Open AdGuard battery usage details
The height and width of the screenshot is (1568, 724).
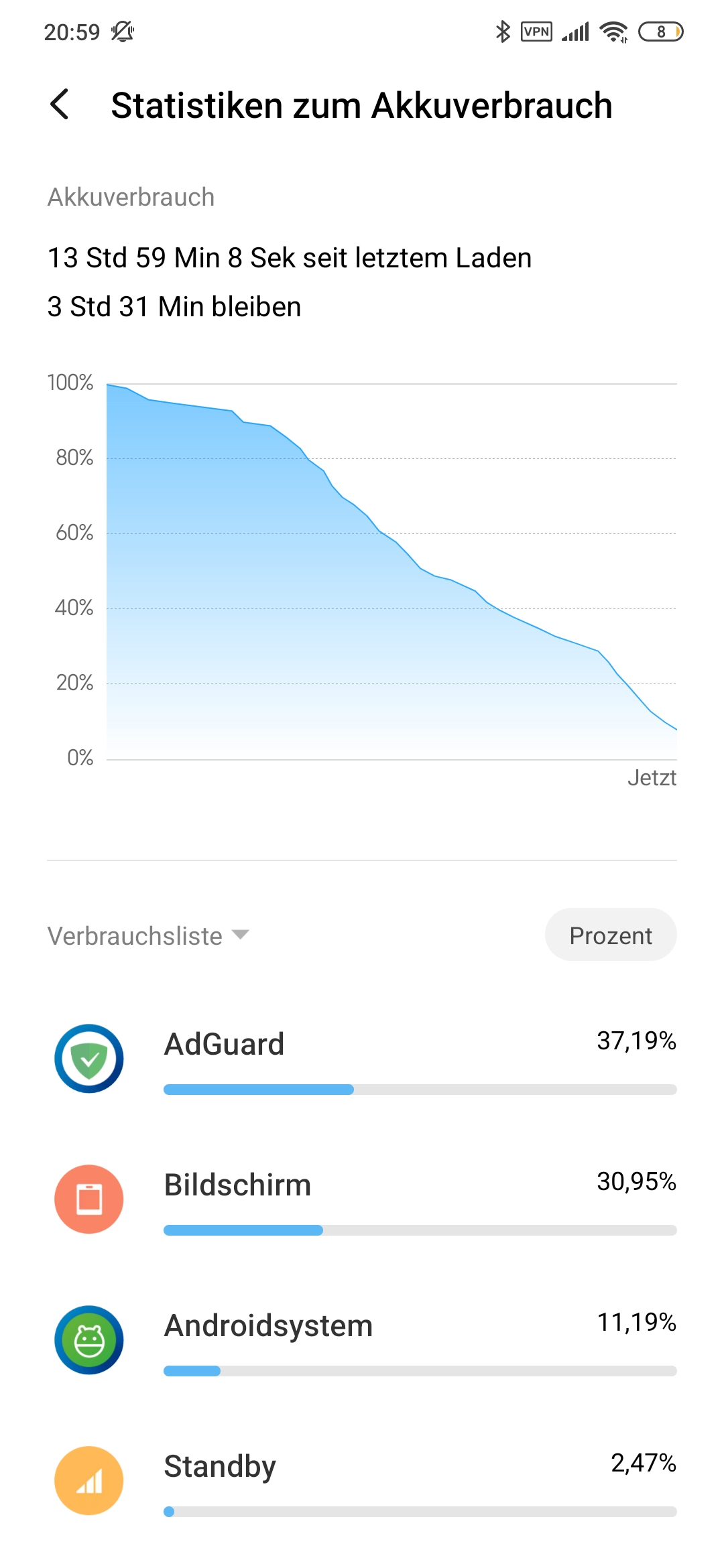362,1059
